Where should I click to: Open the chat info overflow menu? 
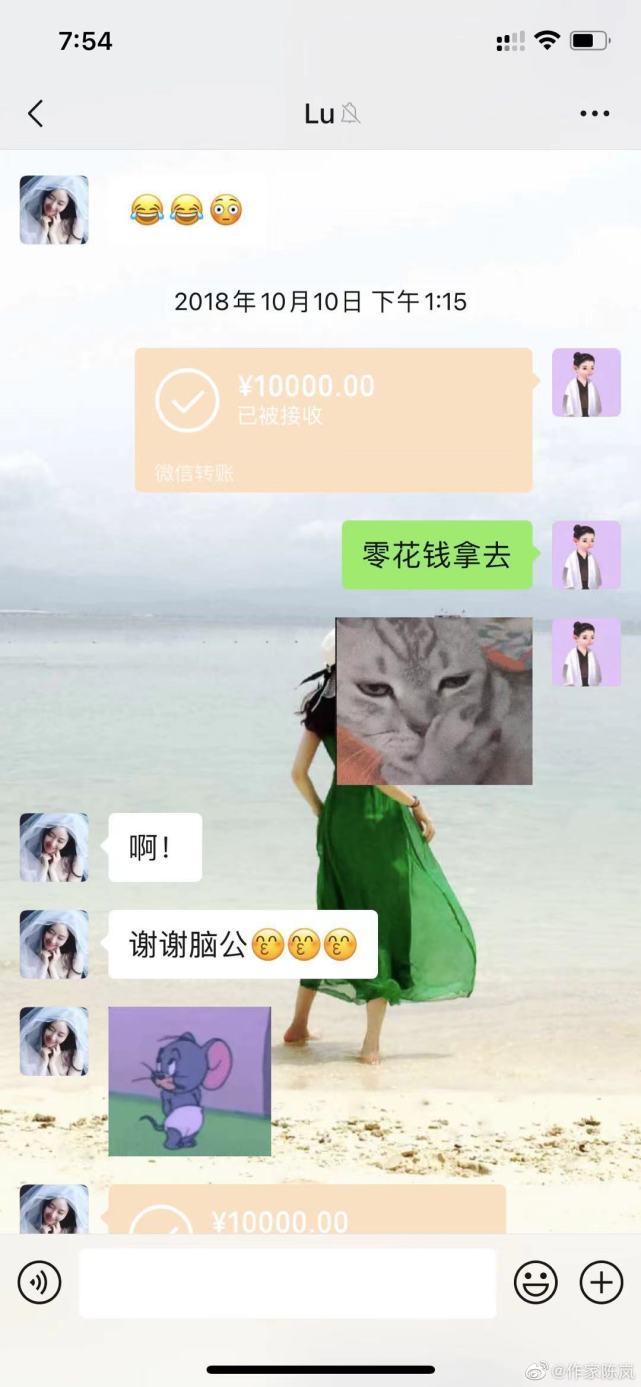(x=595, y=114)
